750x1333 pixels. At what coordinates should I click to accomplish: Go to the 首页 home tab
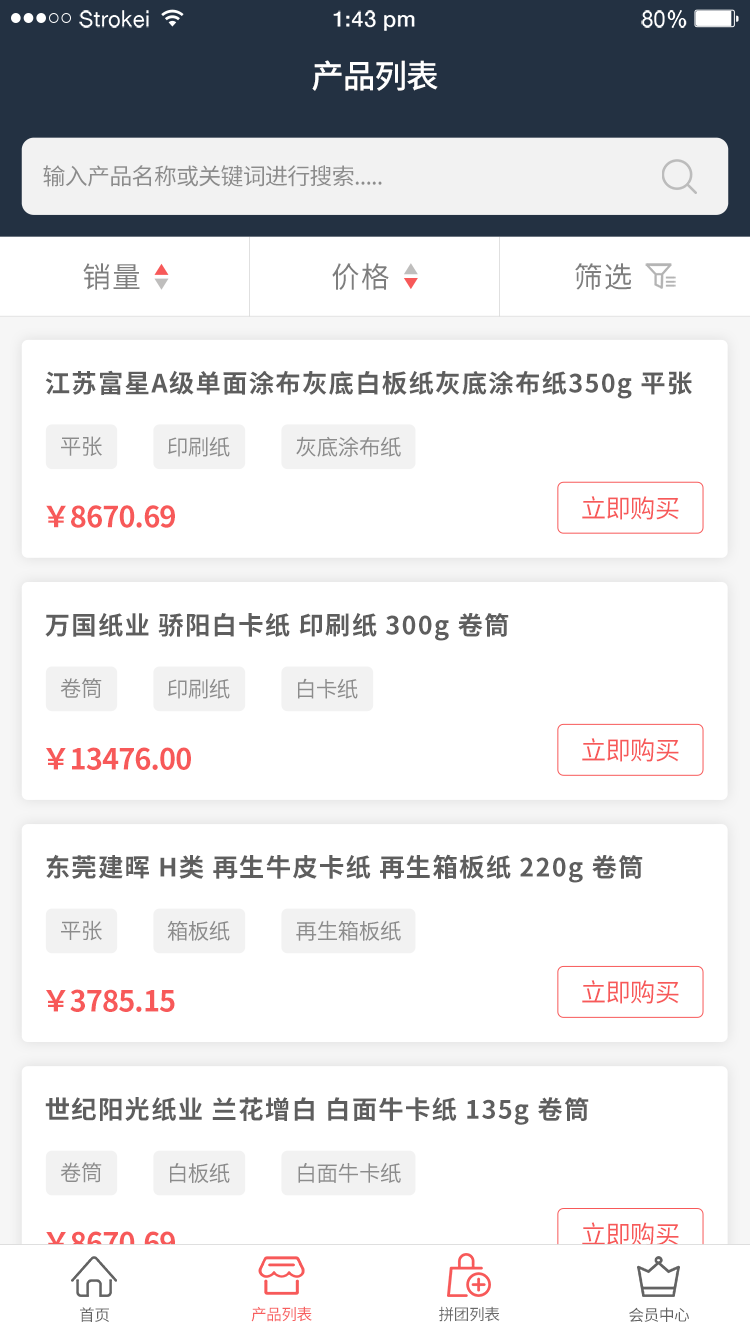click(94, 1289)
